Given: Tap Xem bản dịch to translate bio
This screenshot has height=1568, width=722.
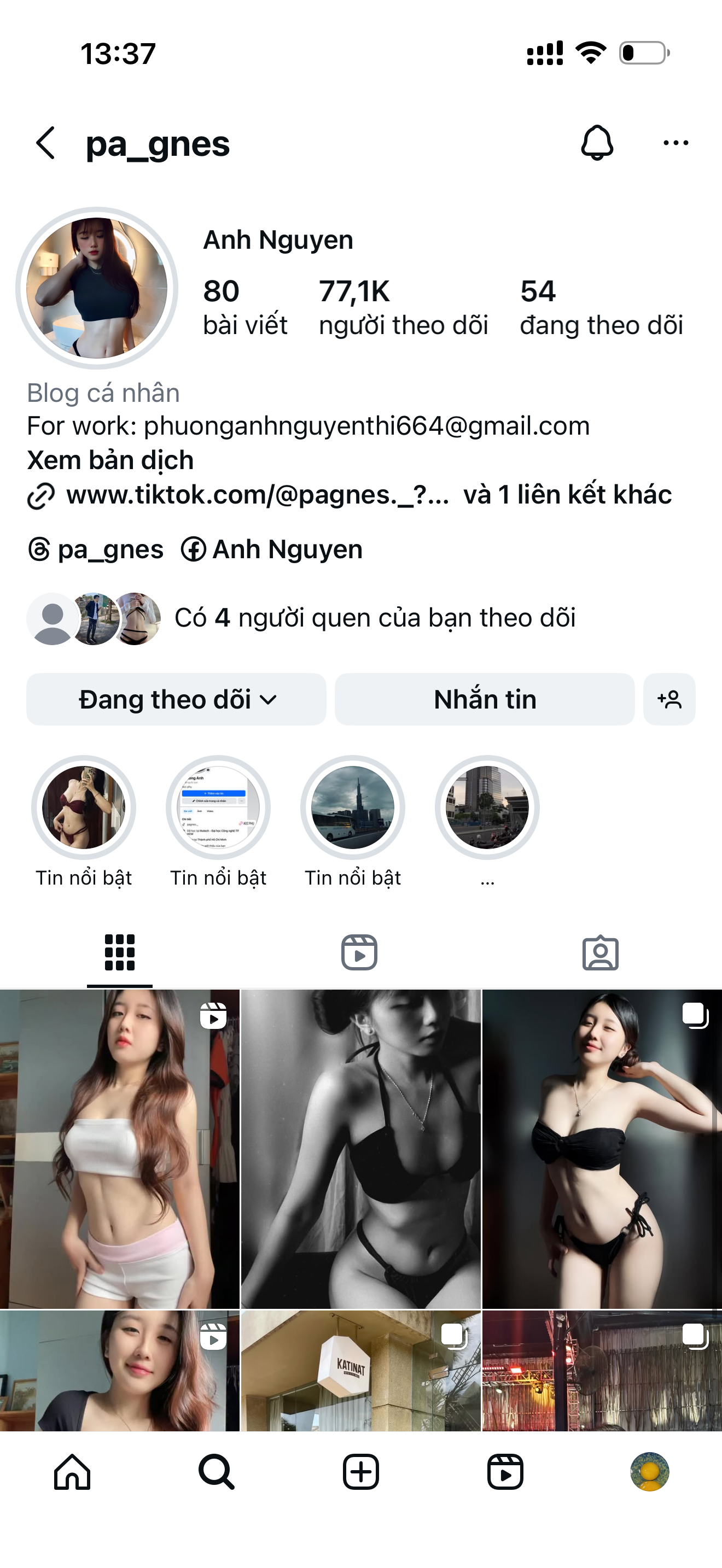Looking at the screenshot, I should click(110, 460).
